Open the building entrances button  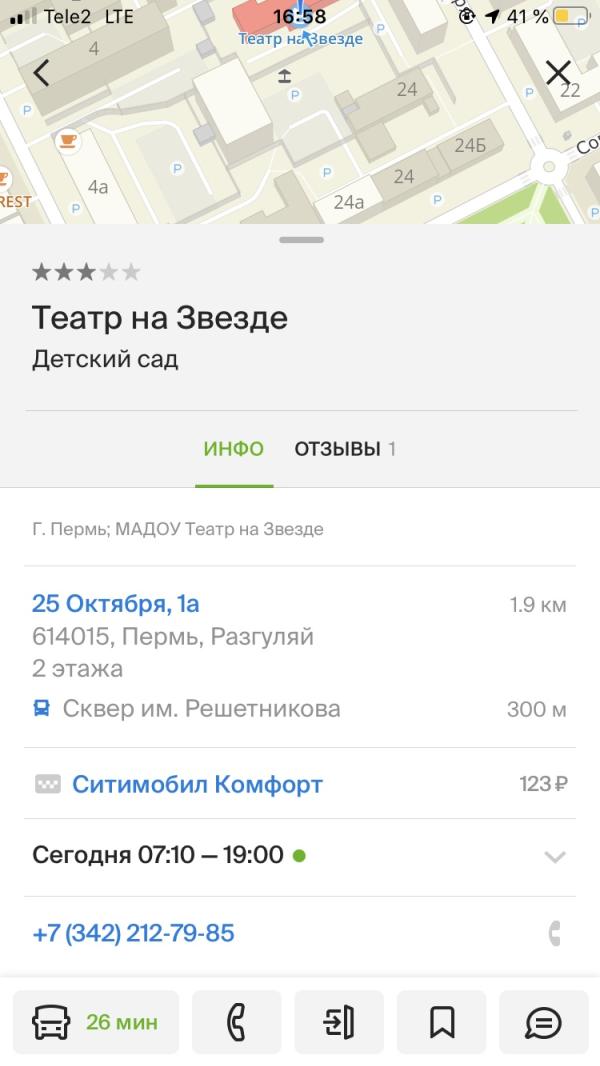click(339, 1022)
